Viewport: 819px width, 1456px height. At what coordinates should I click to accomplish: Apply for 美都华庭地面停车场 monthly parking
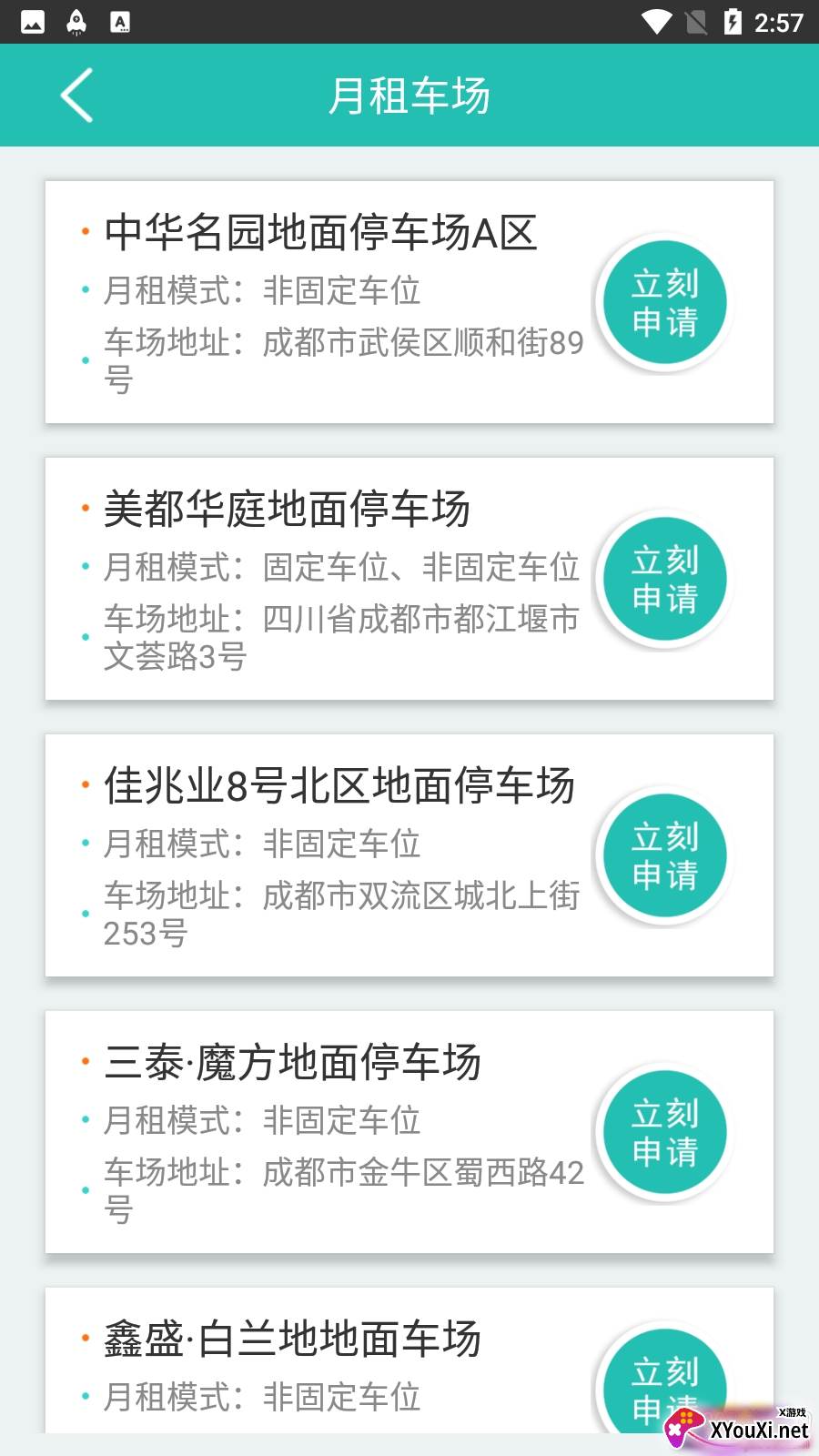[665, 580]
